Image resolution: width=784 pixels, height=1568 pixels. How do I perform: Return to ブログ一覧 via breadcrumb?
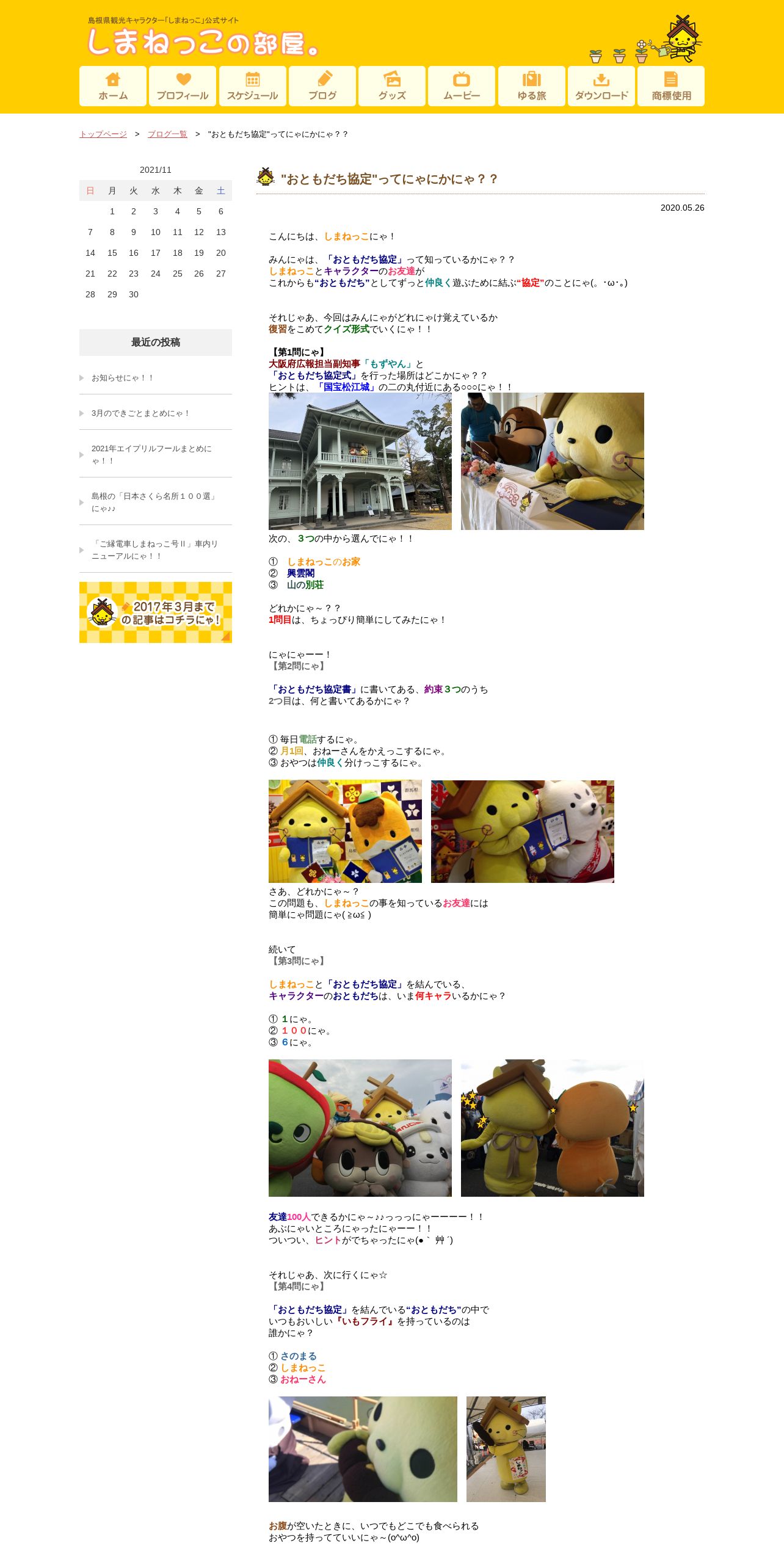[167, 134]
